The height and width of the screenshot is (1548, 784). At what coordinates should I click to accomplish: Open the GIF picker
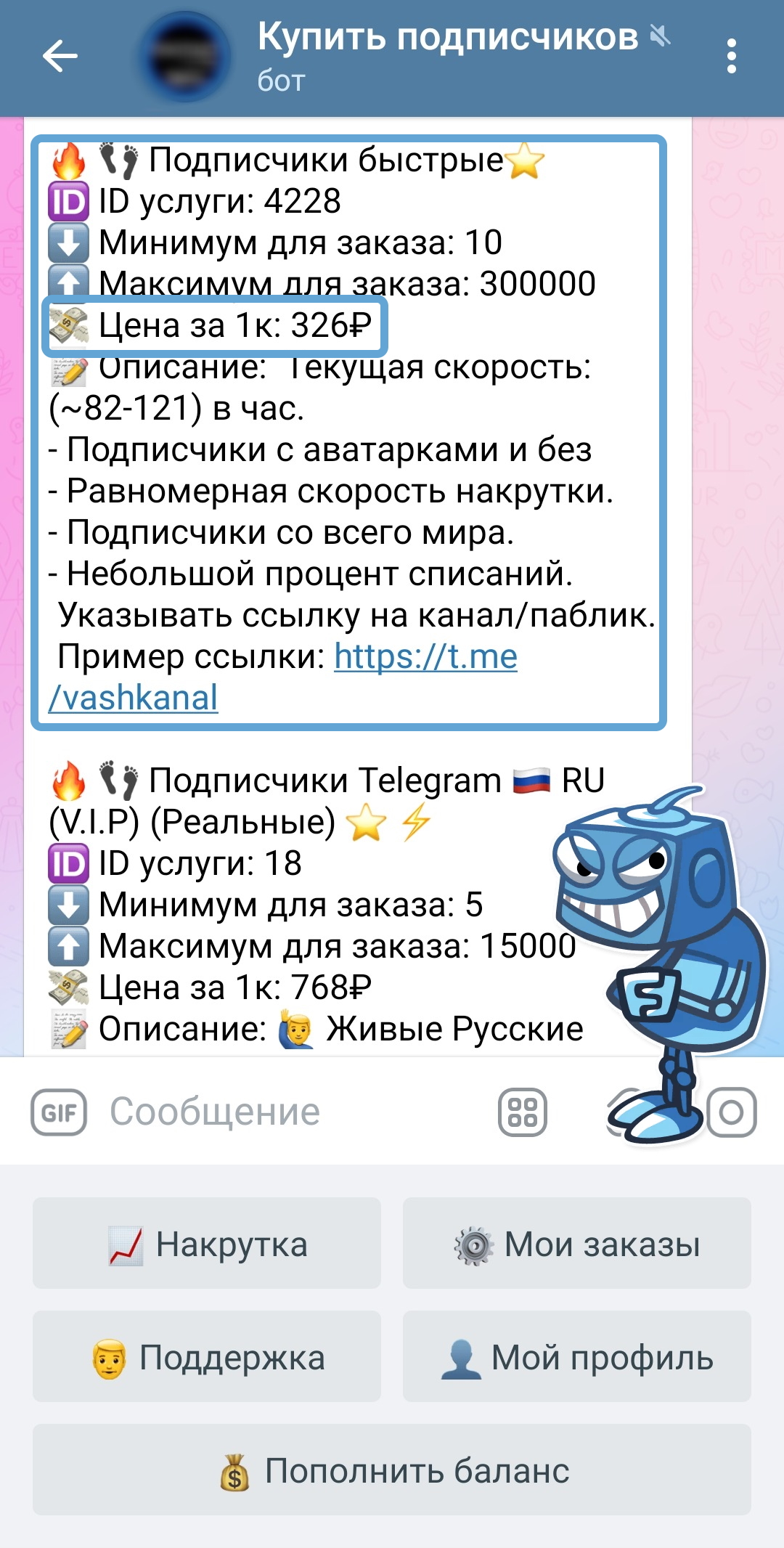[x=59, y=1112]
